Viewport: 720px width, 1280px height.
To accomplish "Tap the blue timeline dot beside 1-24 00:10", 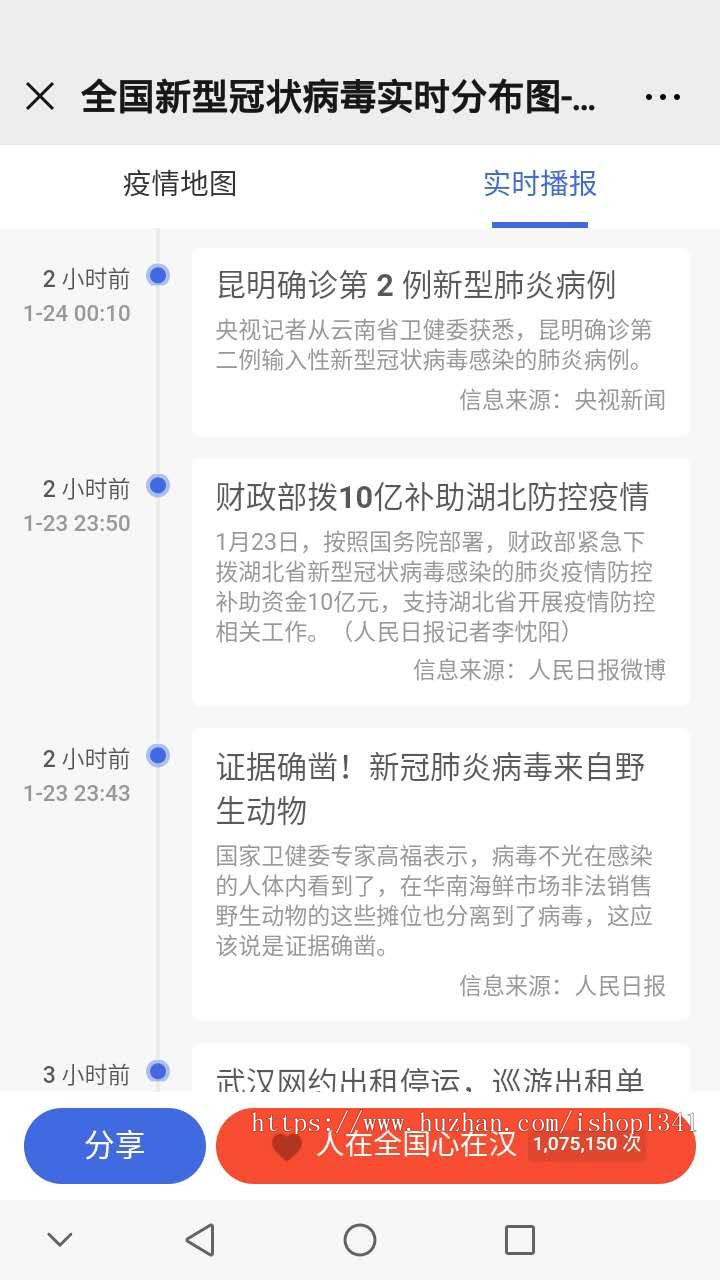I will click(157, 275).
